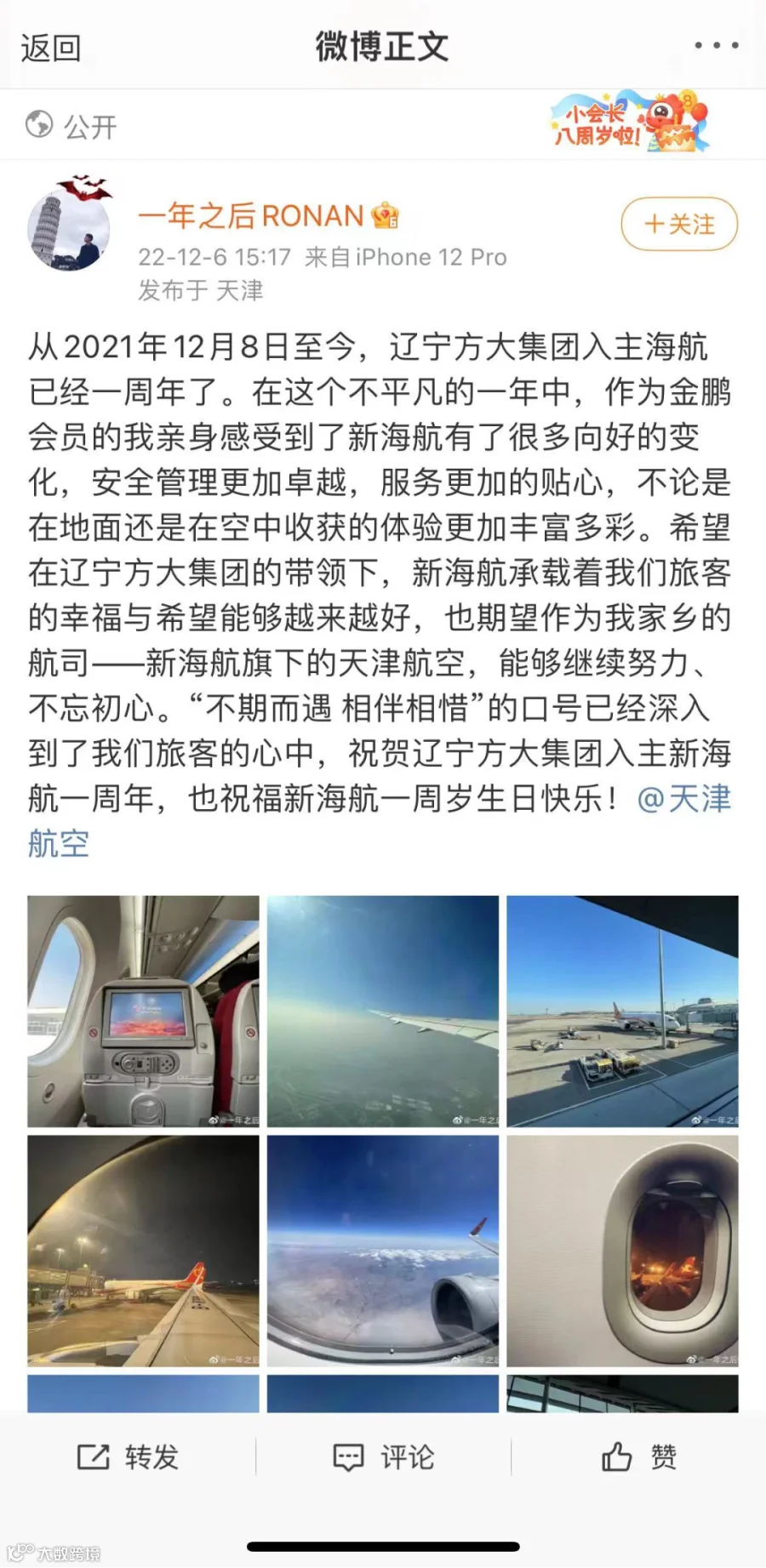View the oval window sunset photo

point(622,1251)
